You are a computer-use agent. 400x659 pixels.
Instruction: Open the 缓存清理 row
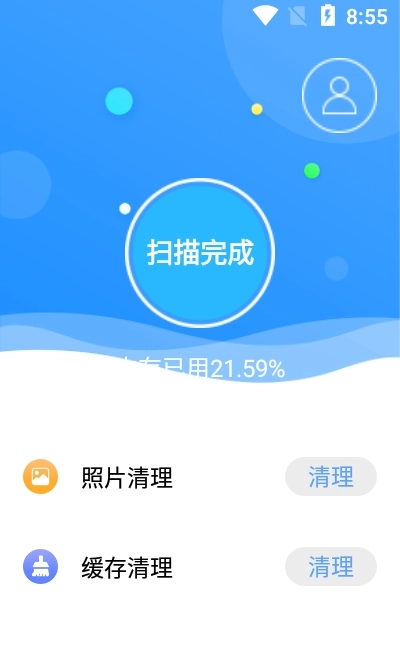(200, 567)
